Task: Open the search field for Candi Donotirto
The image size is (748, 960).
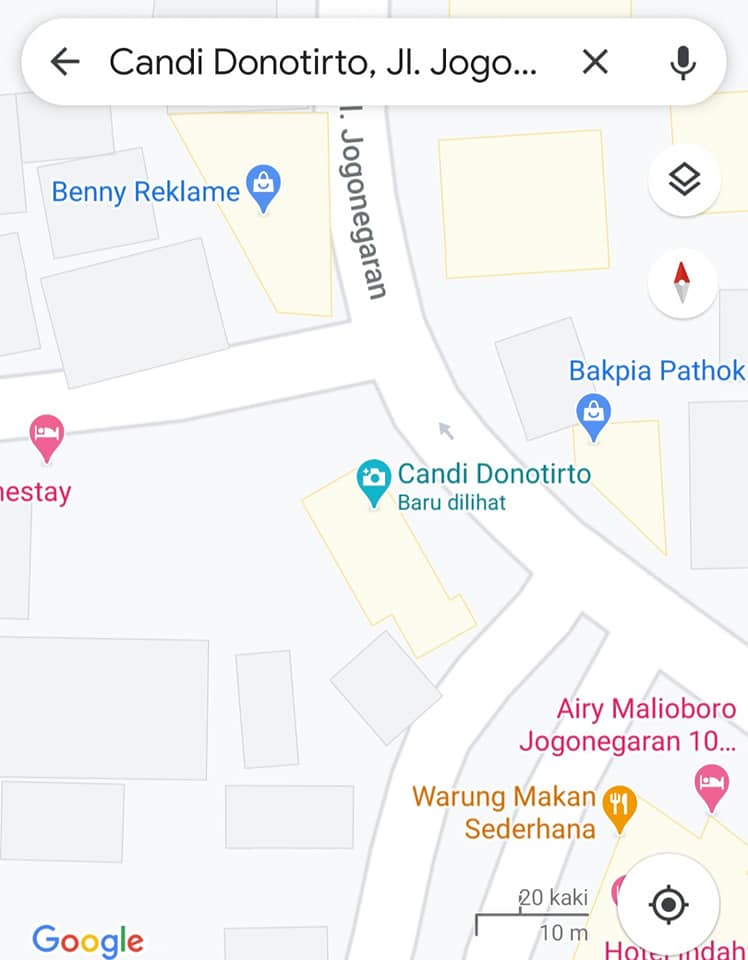Action: tap(325, 62)
